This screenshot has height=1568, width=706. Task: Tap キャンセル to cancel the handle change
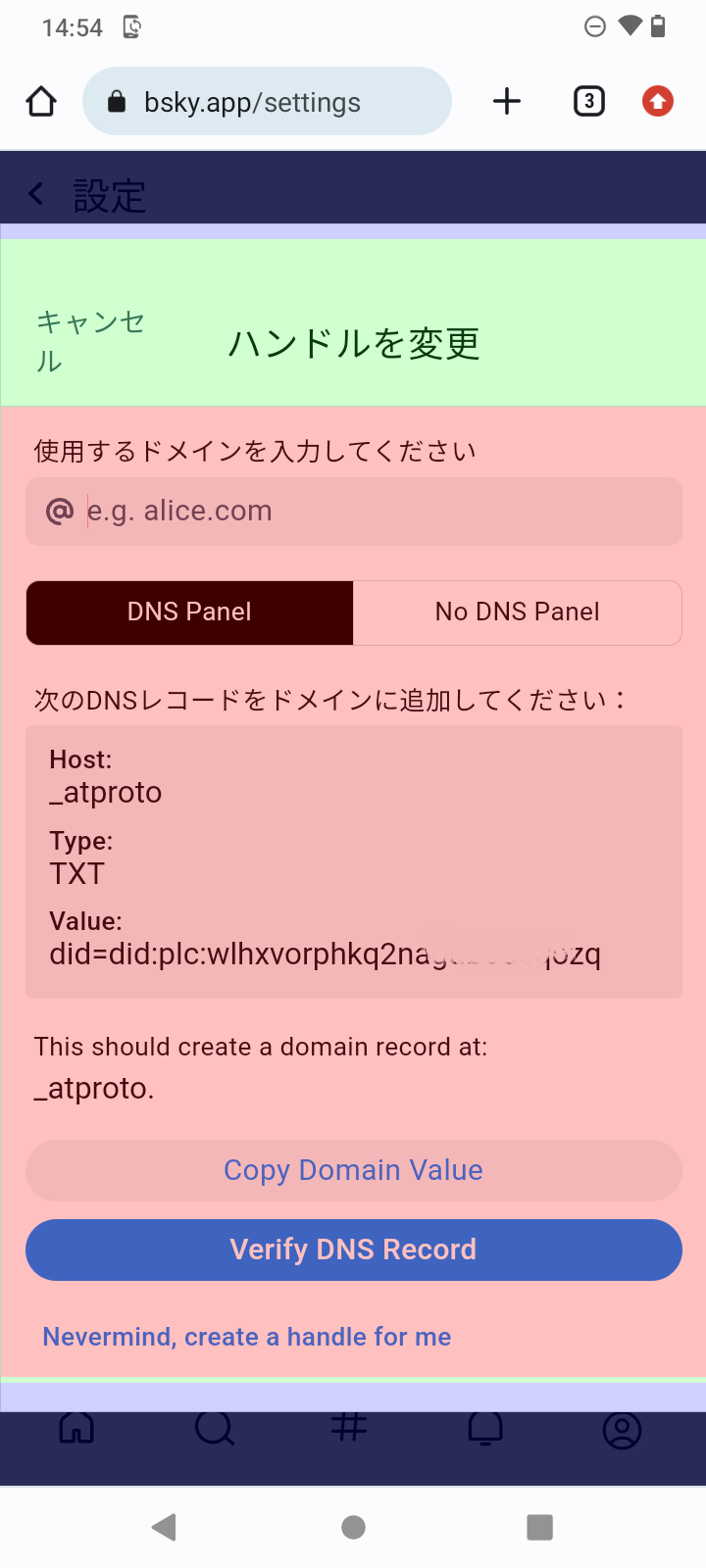[x=89, y=340]
